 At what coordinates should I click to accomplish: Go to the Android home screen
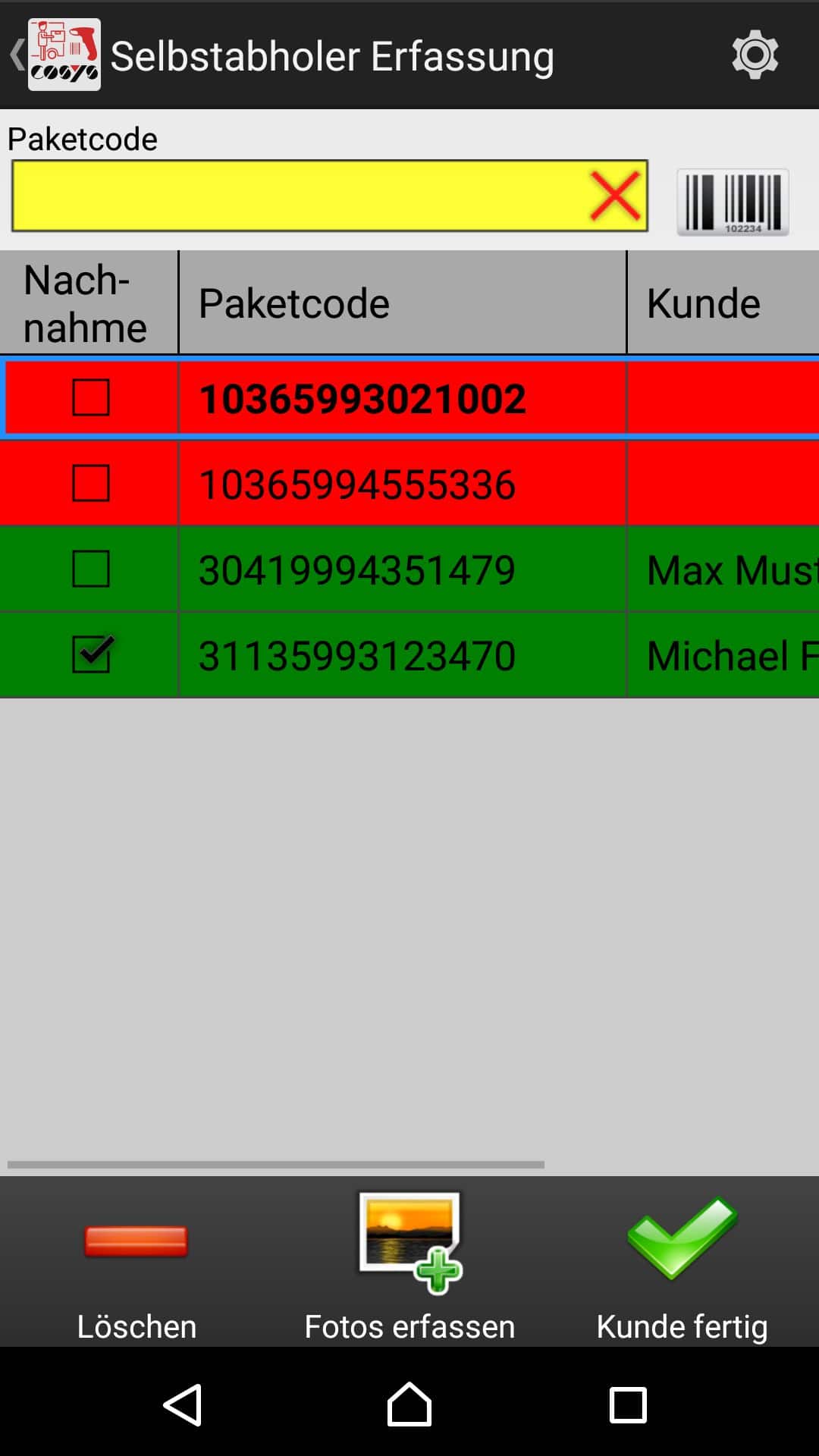[409, 1405]
